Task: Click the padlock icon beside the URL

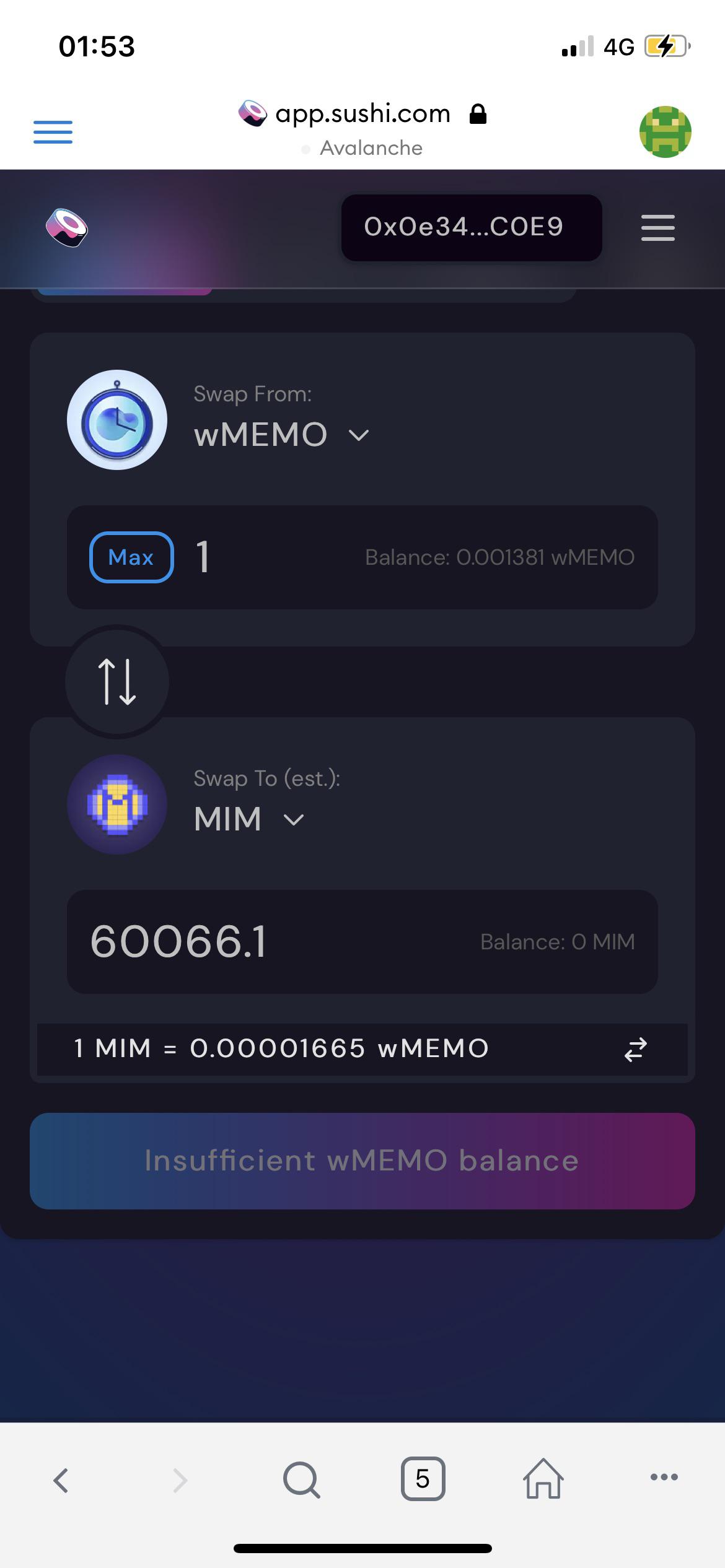Action: click(478, 114)
